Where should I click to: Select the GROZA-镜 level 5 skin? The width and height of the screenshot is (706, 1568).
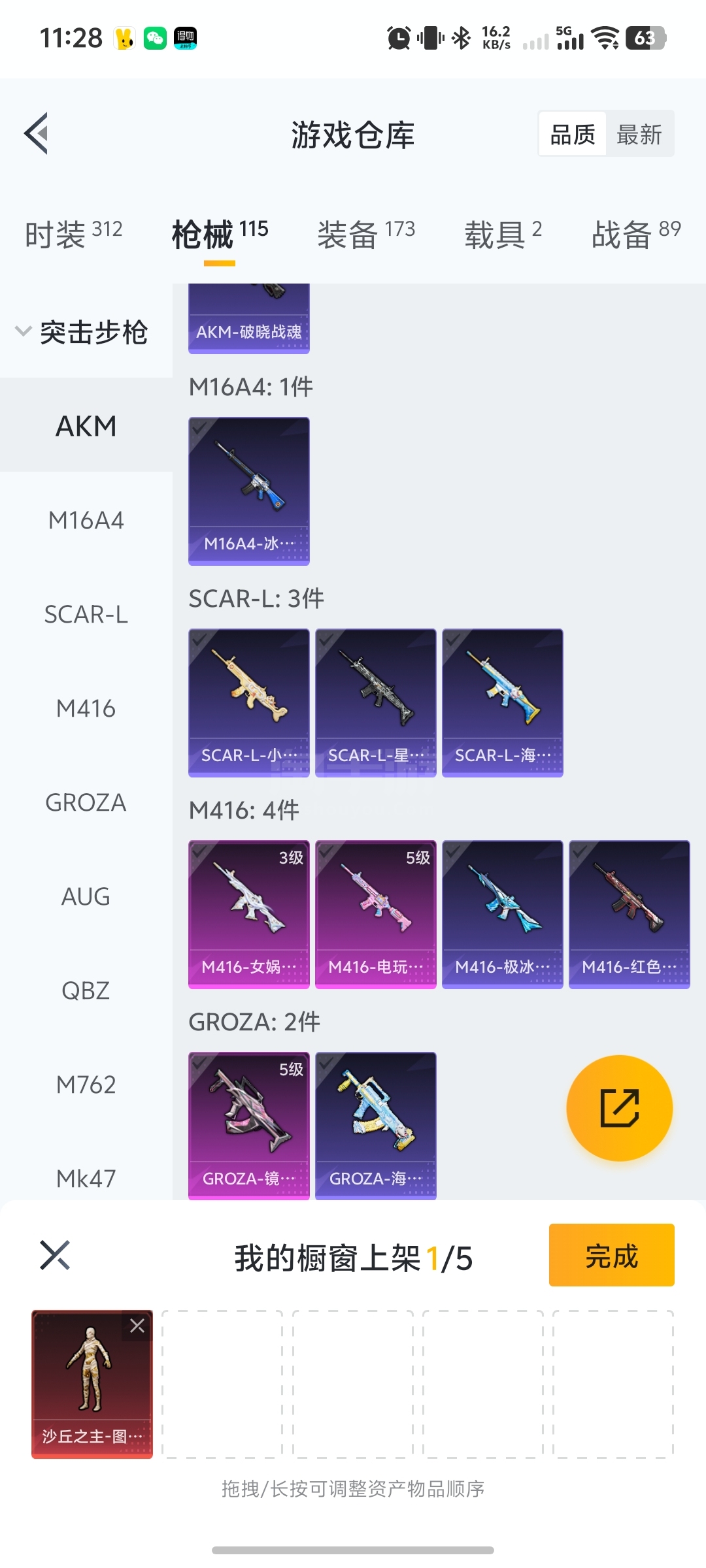tap(248, 1125)
